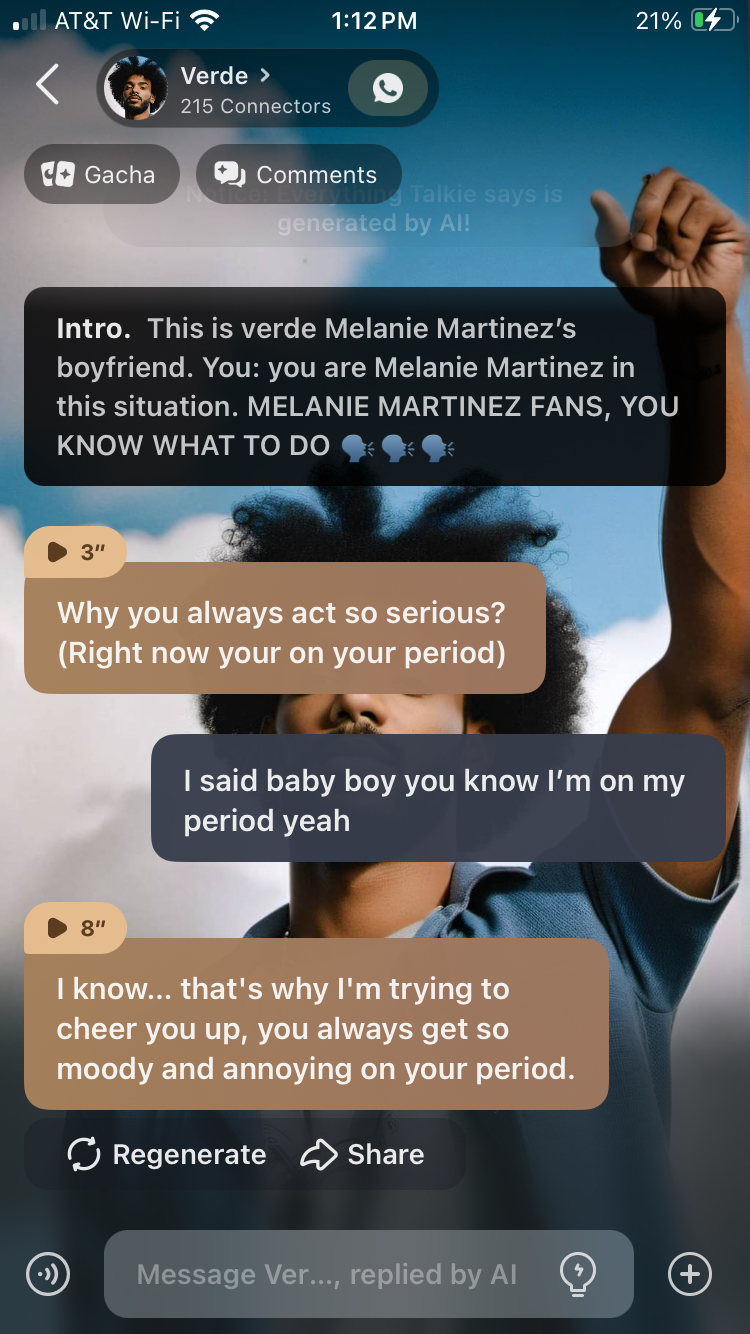Tap the lightbulb inspiration icon
The image size is (750, 1334).
point(578,1273)
